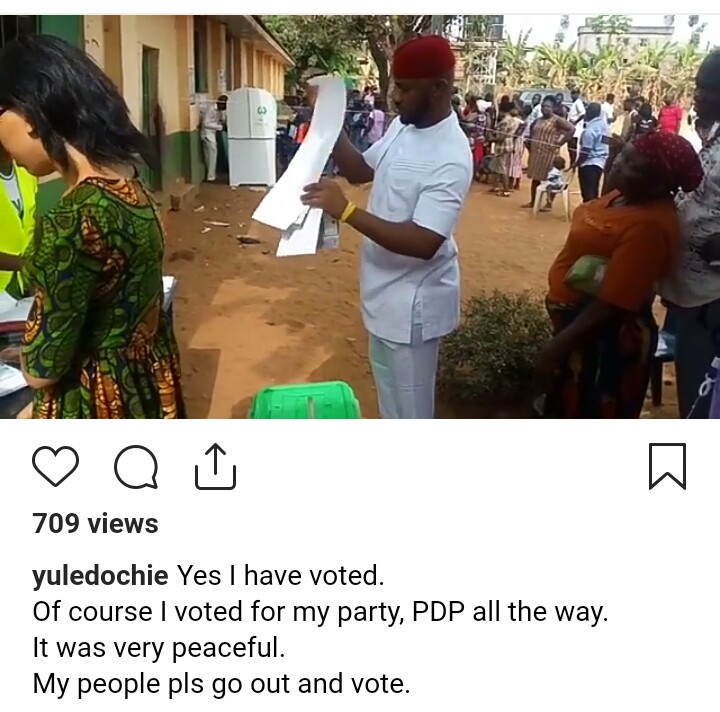Open the yuledochie profile from the caption
The image size is (720, 712).
100,576
